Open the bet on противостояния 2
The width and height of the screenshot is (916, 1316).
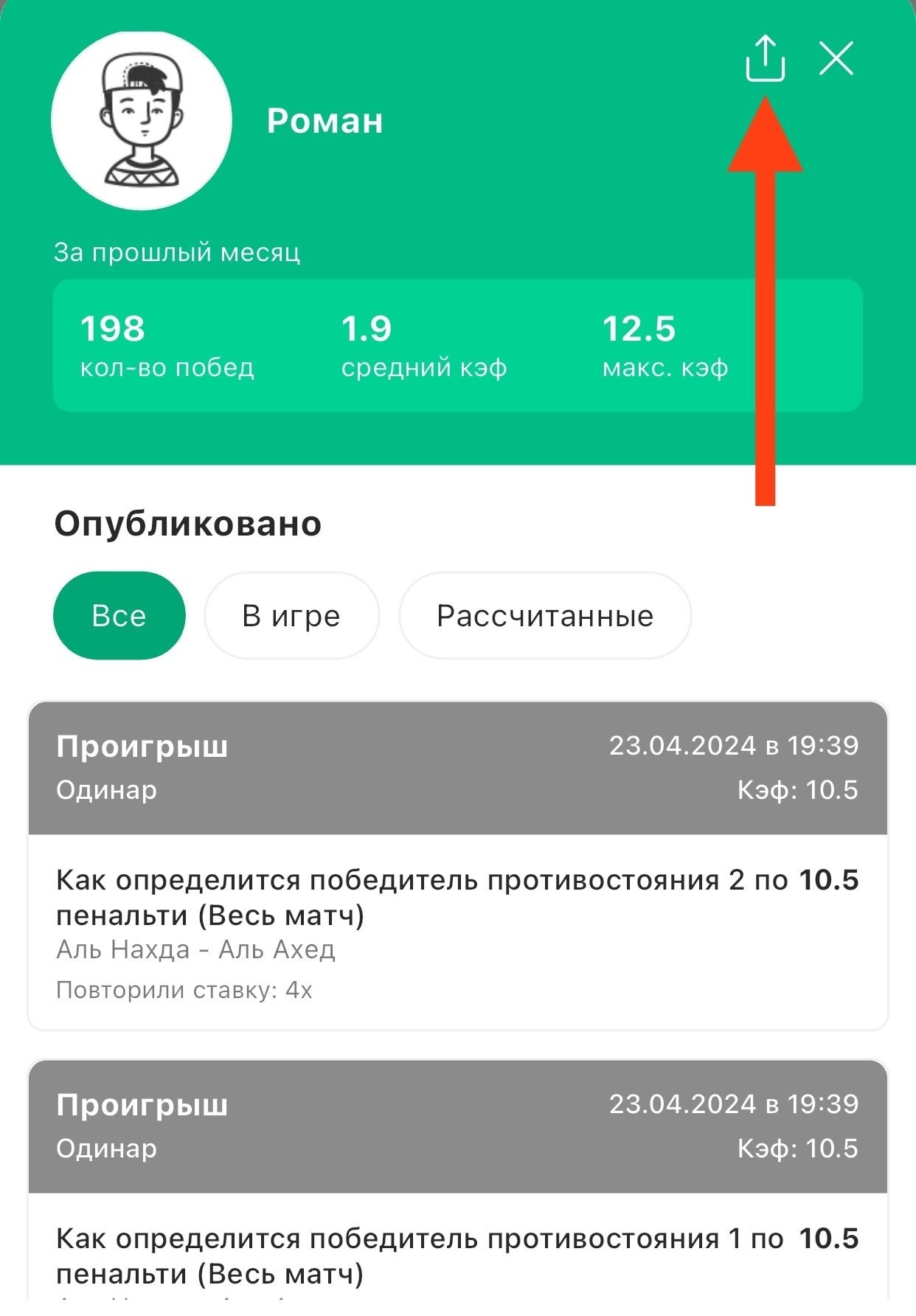pyautogui.click(x=457, y=896)
